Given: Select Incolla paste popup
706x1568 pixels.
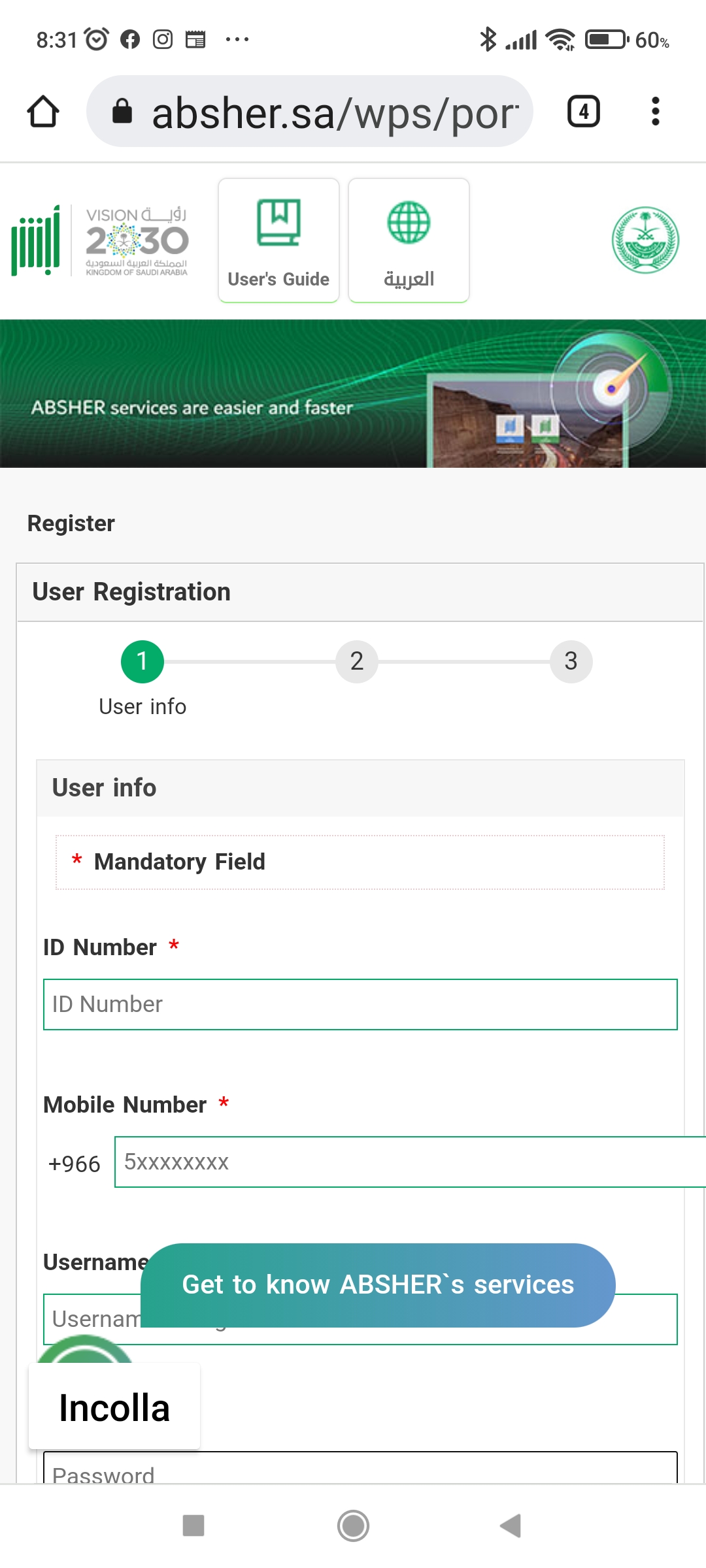Looking at the screenshot, I should pos(114,1407).
